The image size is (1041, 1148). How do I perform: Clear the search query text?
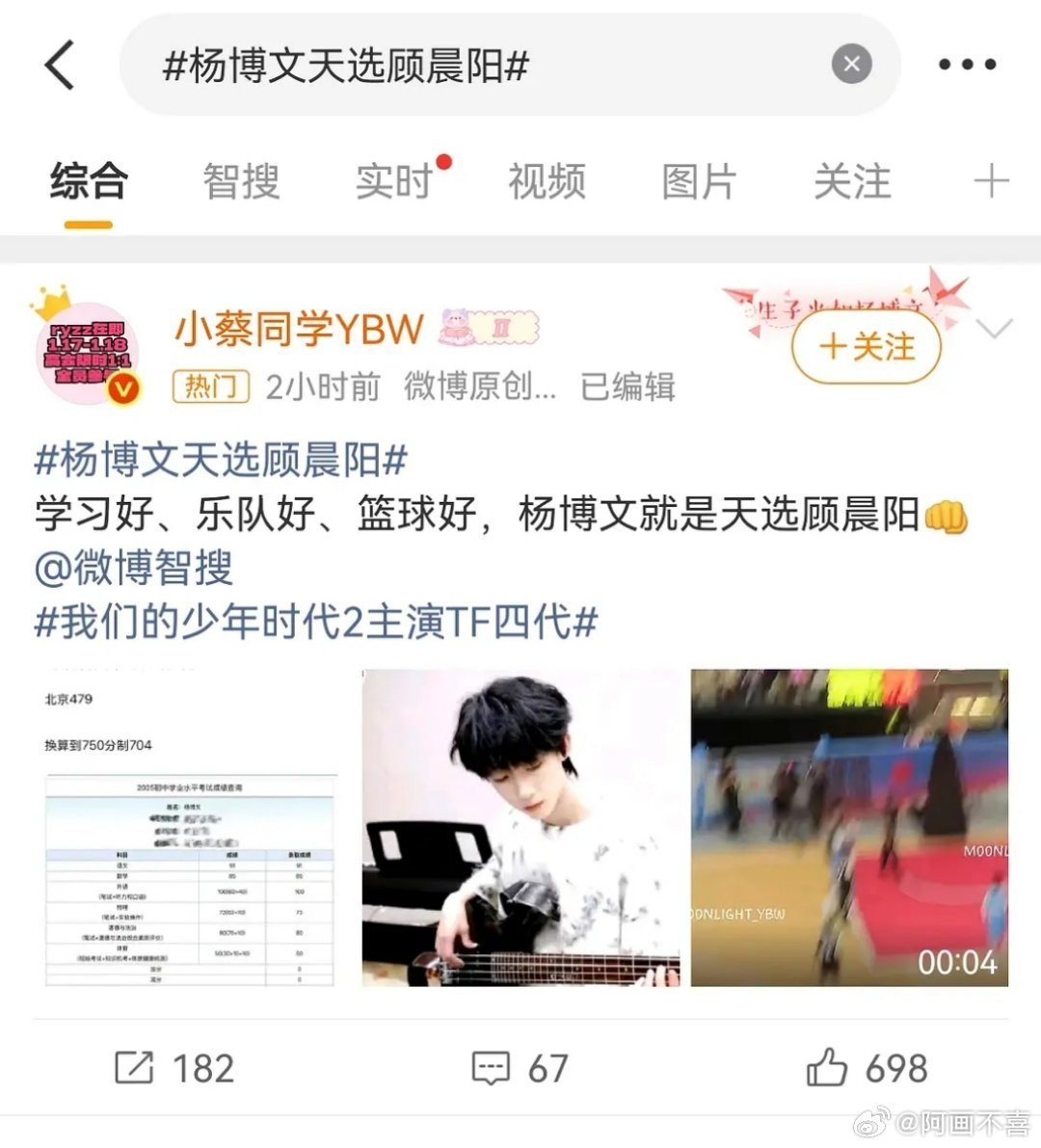[851, 65]
